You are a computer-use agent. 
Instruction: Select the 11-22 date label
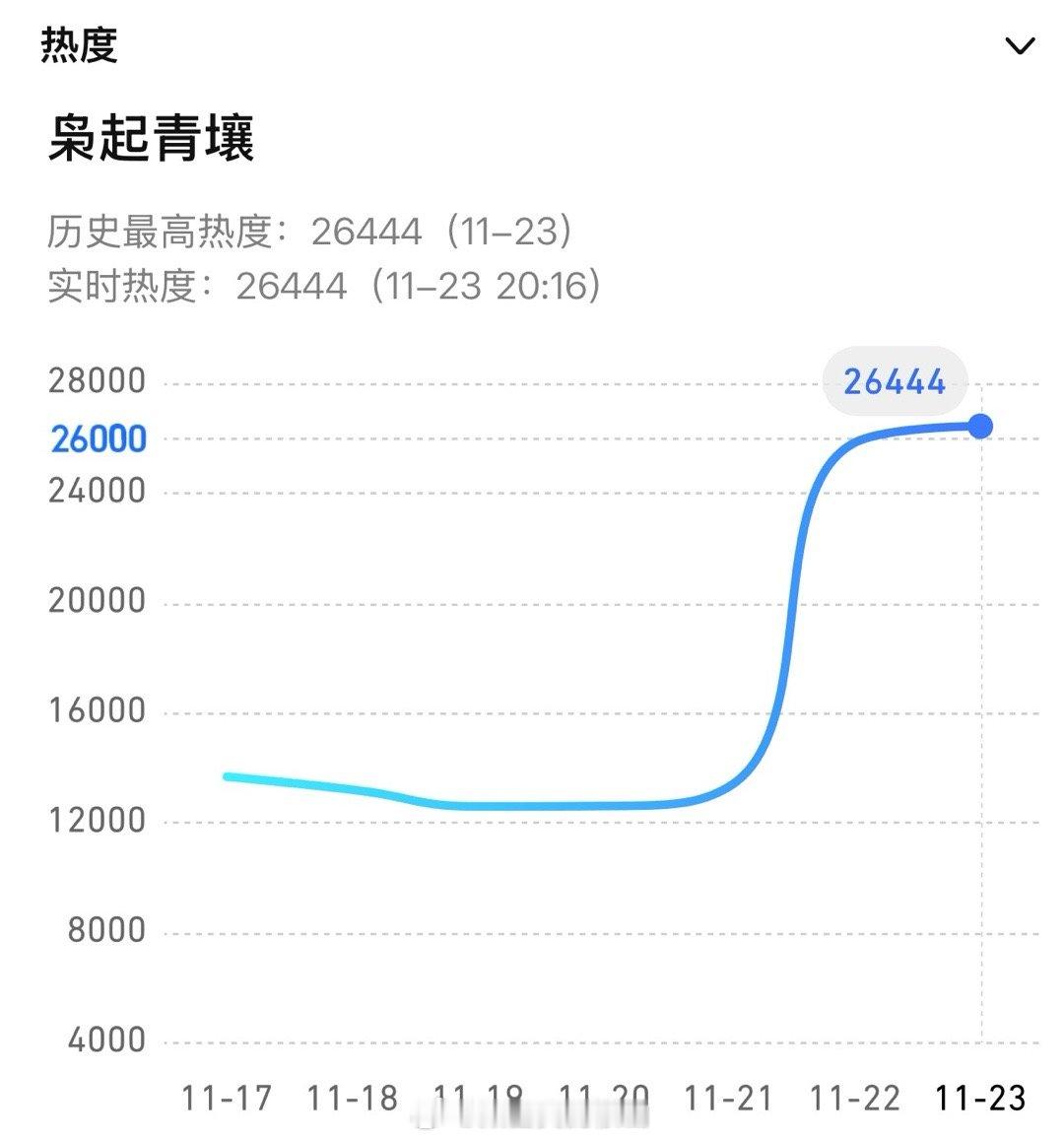[x=853, y=1097]
